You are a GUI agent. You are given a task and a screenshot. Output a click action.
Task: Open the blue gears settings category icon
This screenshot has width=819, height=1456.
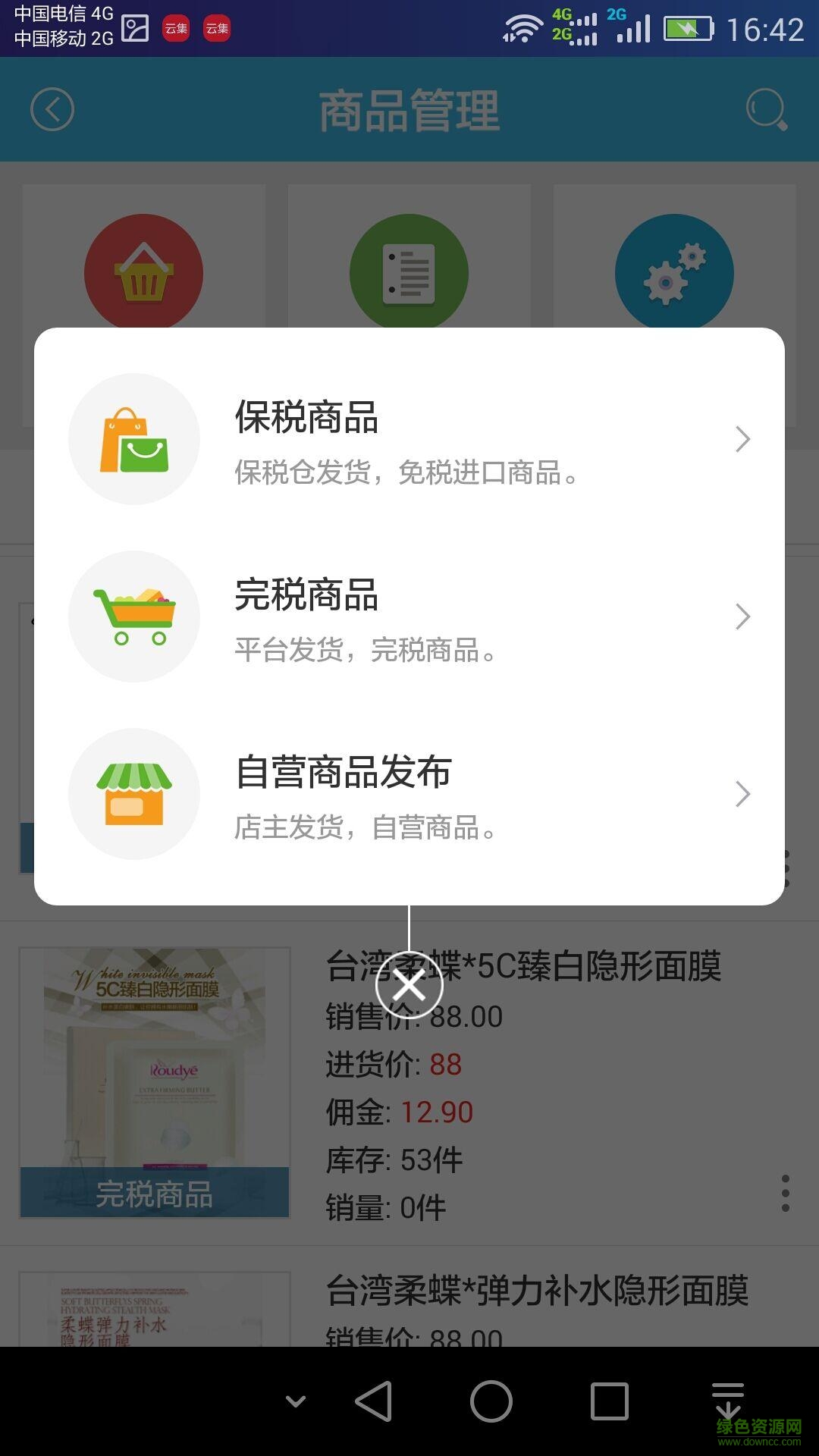[674, 273]
